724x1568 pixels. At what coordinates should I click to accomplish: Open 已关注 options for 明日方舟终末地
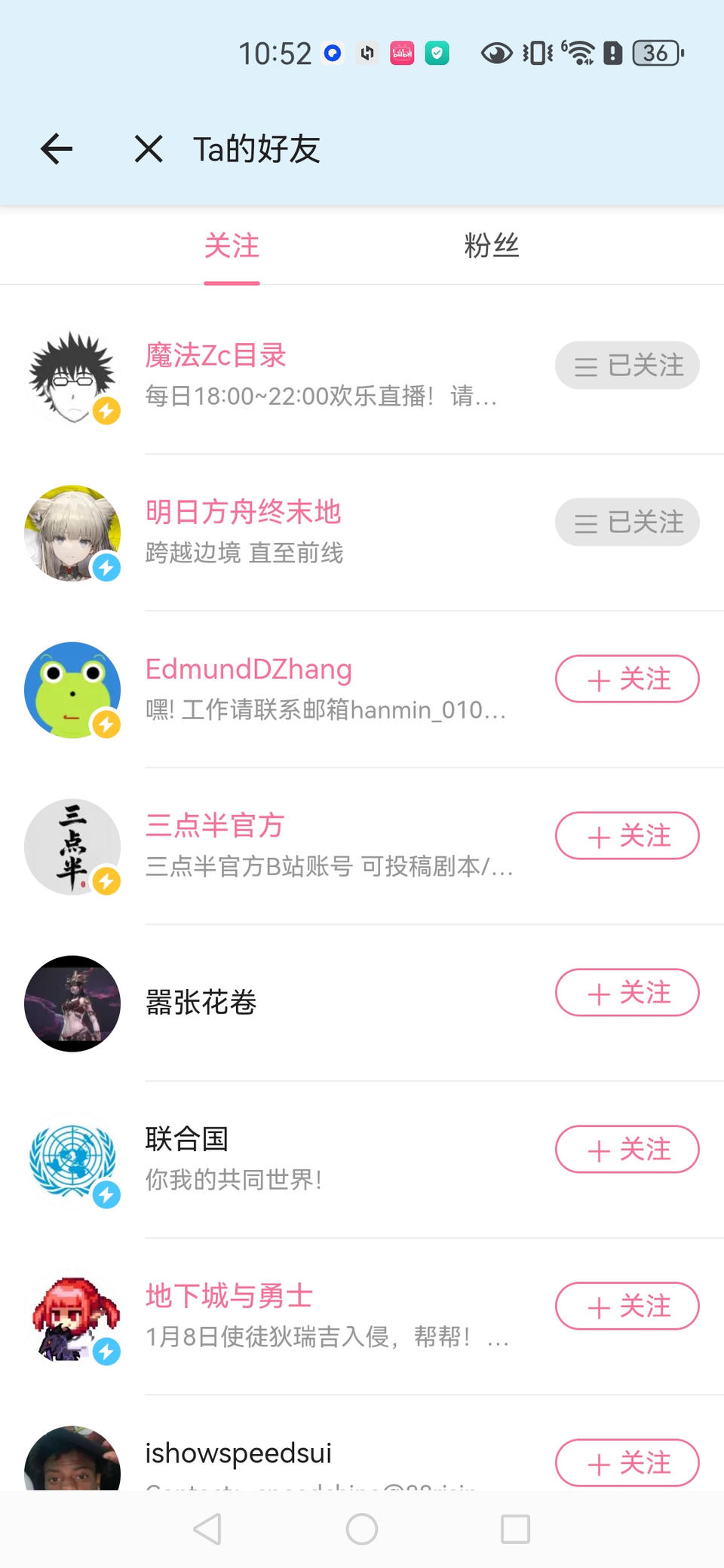(627, 522)
